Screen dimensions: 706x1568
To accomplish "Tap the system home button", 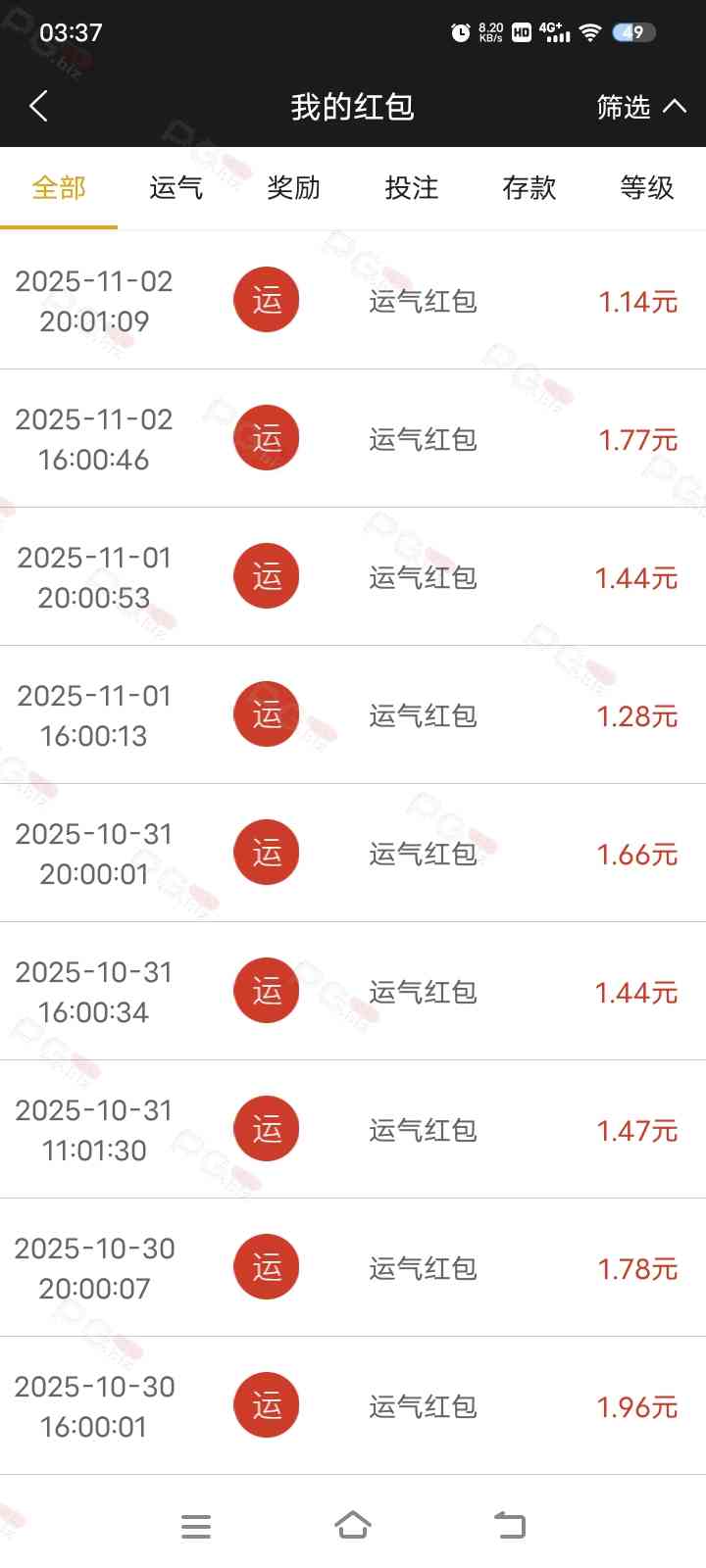I will (x=353, y=1525).
